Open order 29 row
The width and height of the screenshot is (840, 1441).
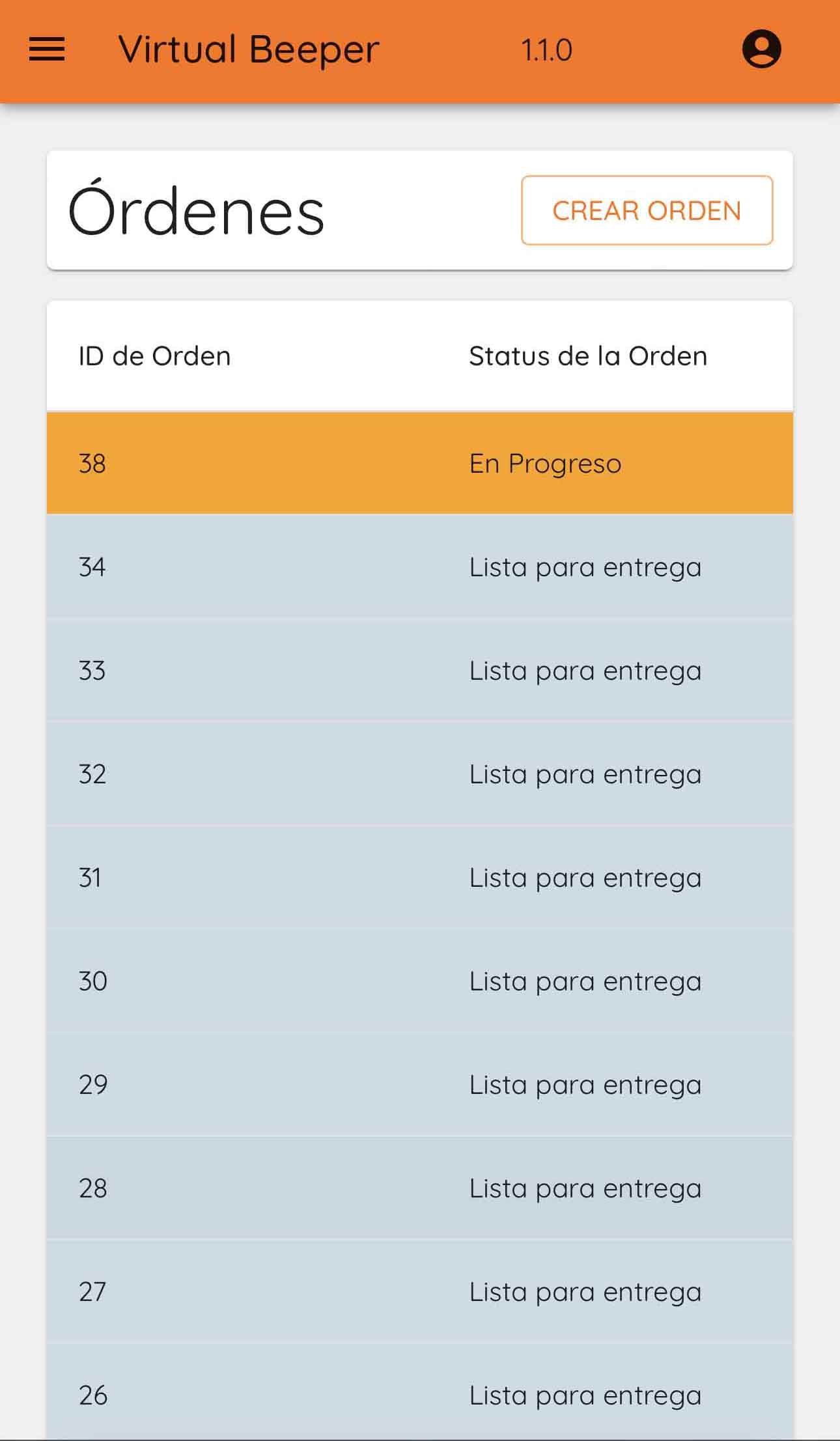tap(420, 1084)
